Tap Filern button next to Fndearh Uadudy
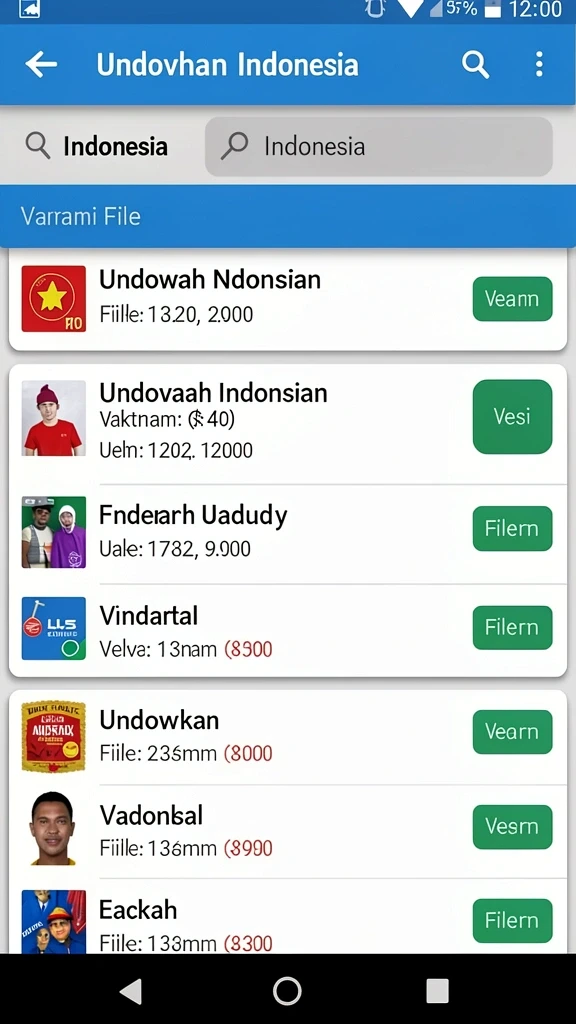Screen dimensions: 576x1024 coord(513,528)
